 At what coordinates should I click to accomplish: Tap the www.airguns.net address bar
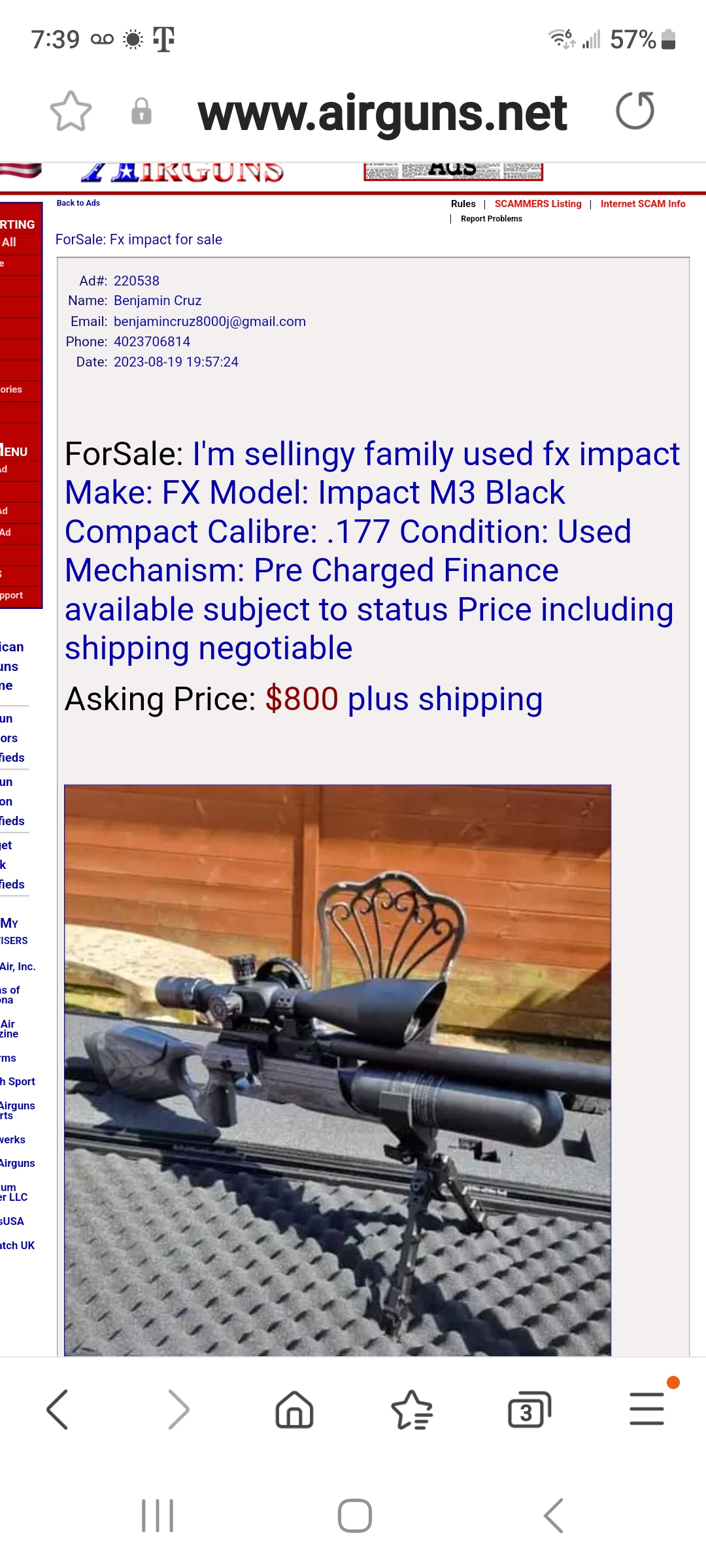[x=382, y=112]
